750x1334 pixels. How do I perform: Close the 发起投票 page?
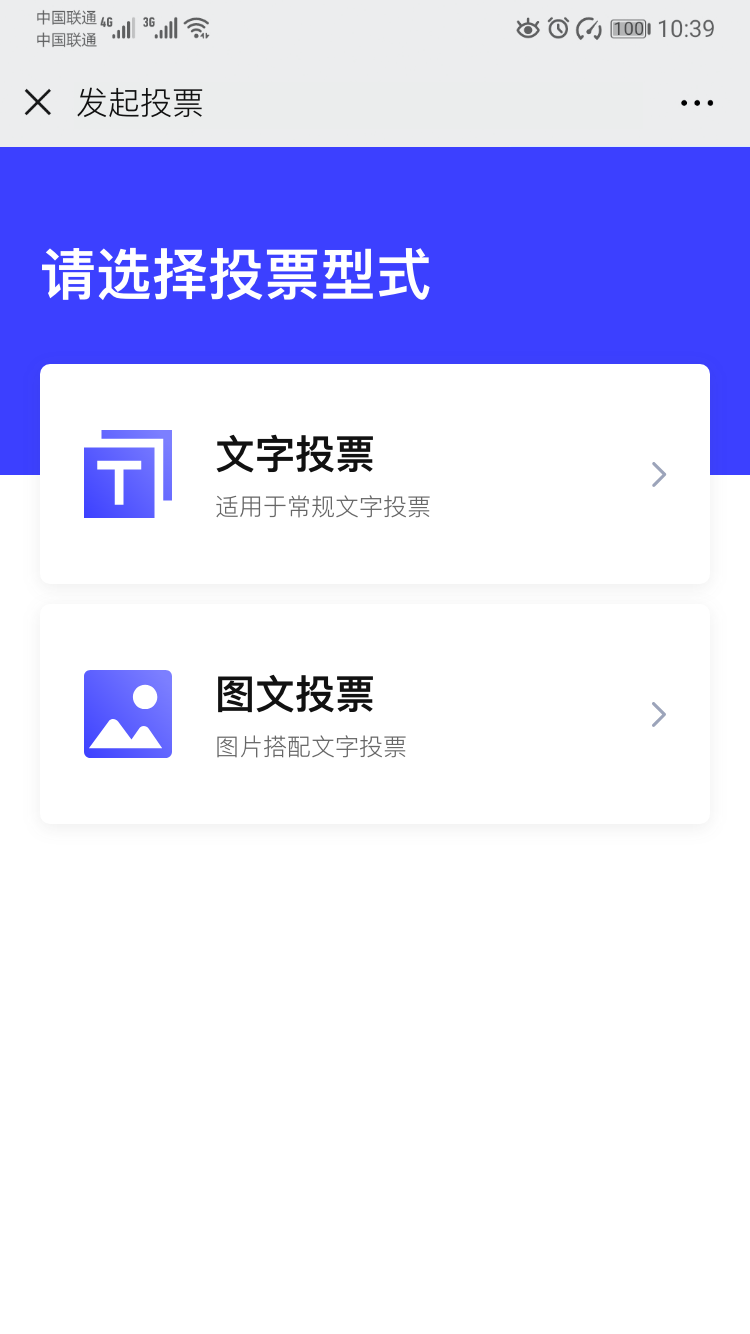pos(38,102)
